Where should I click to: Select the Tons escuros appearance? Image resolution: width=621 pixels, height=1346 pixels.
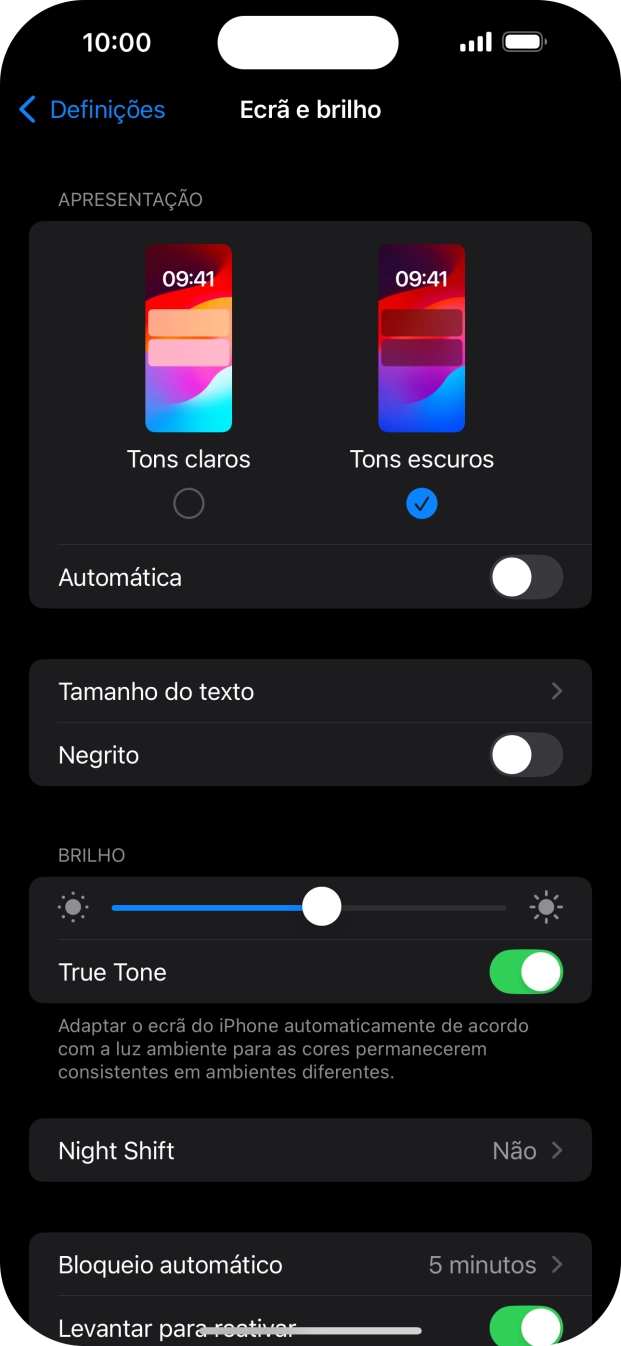click(421, 504)
